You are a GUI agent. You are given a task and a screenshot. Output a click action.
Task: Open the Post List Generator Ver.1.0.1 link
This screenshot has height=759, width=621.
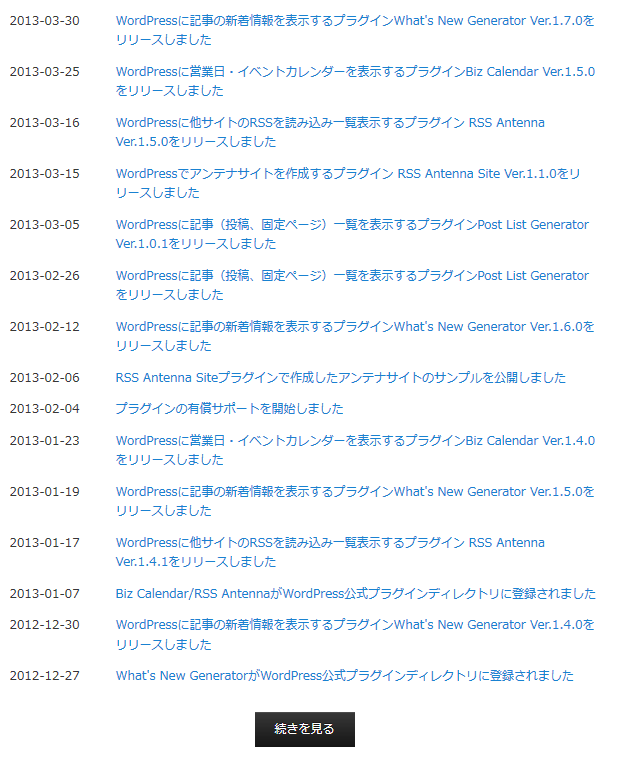click(352, 225)
